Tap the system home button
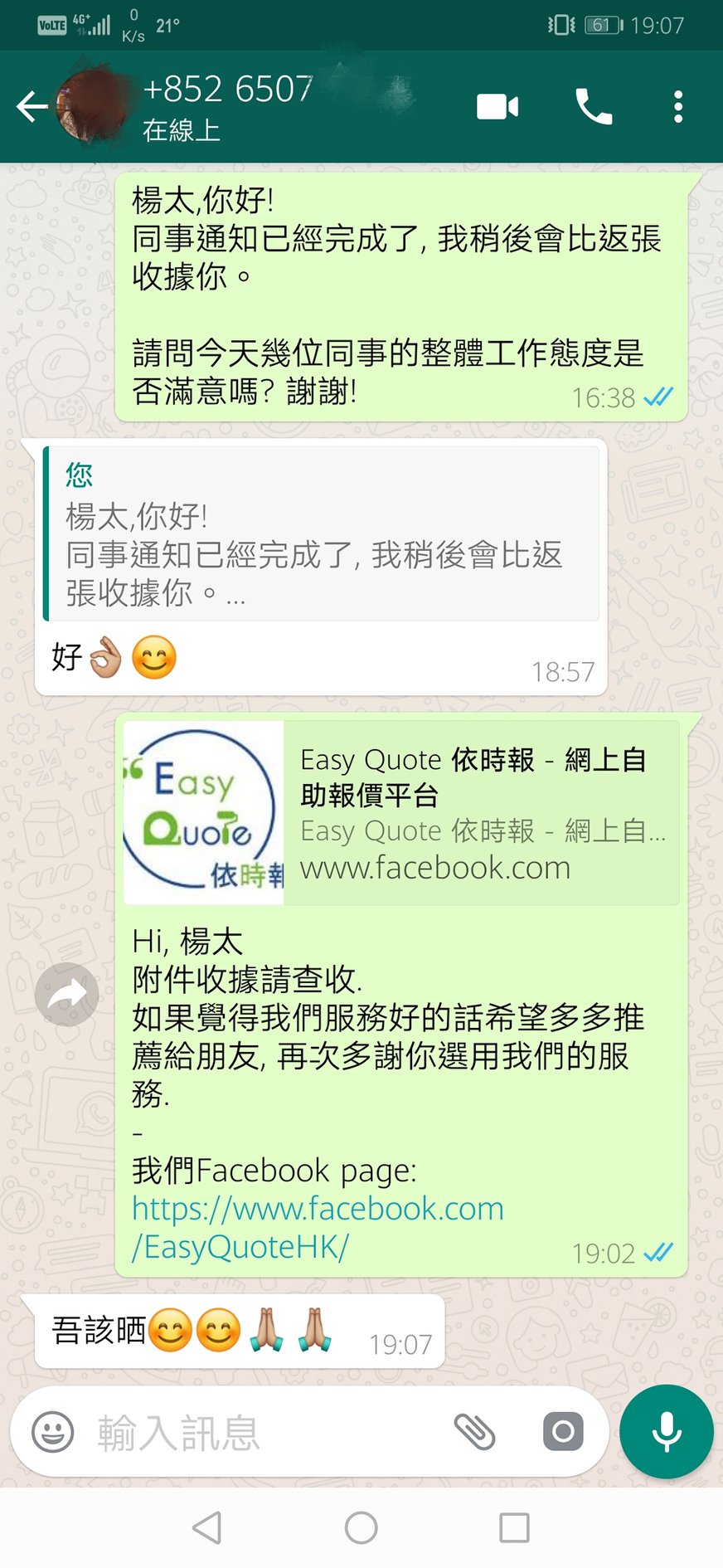723x1568 pixels. click(361, 1527)
